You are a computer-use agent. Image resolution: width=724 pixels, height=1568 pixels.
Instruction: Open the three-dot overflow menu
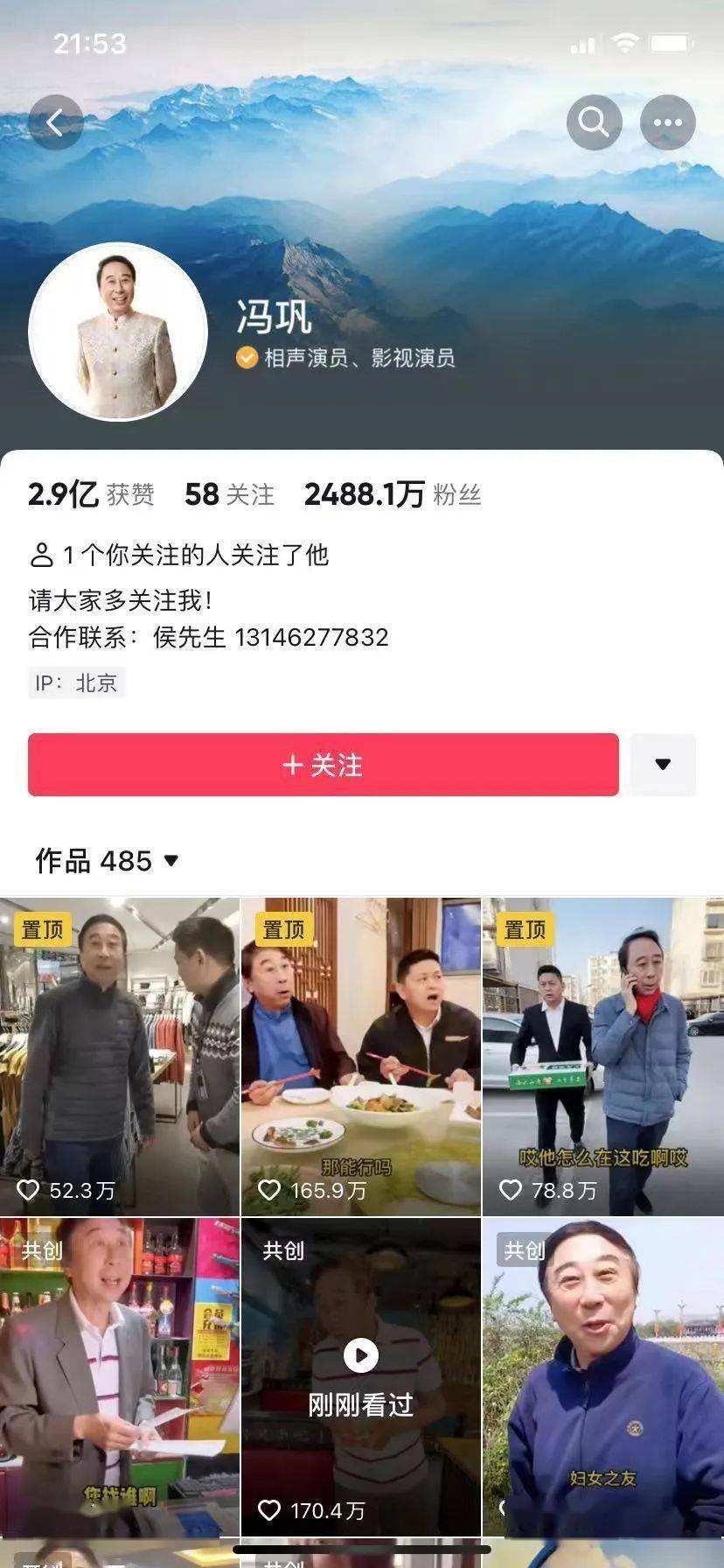point(668,122)
